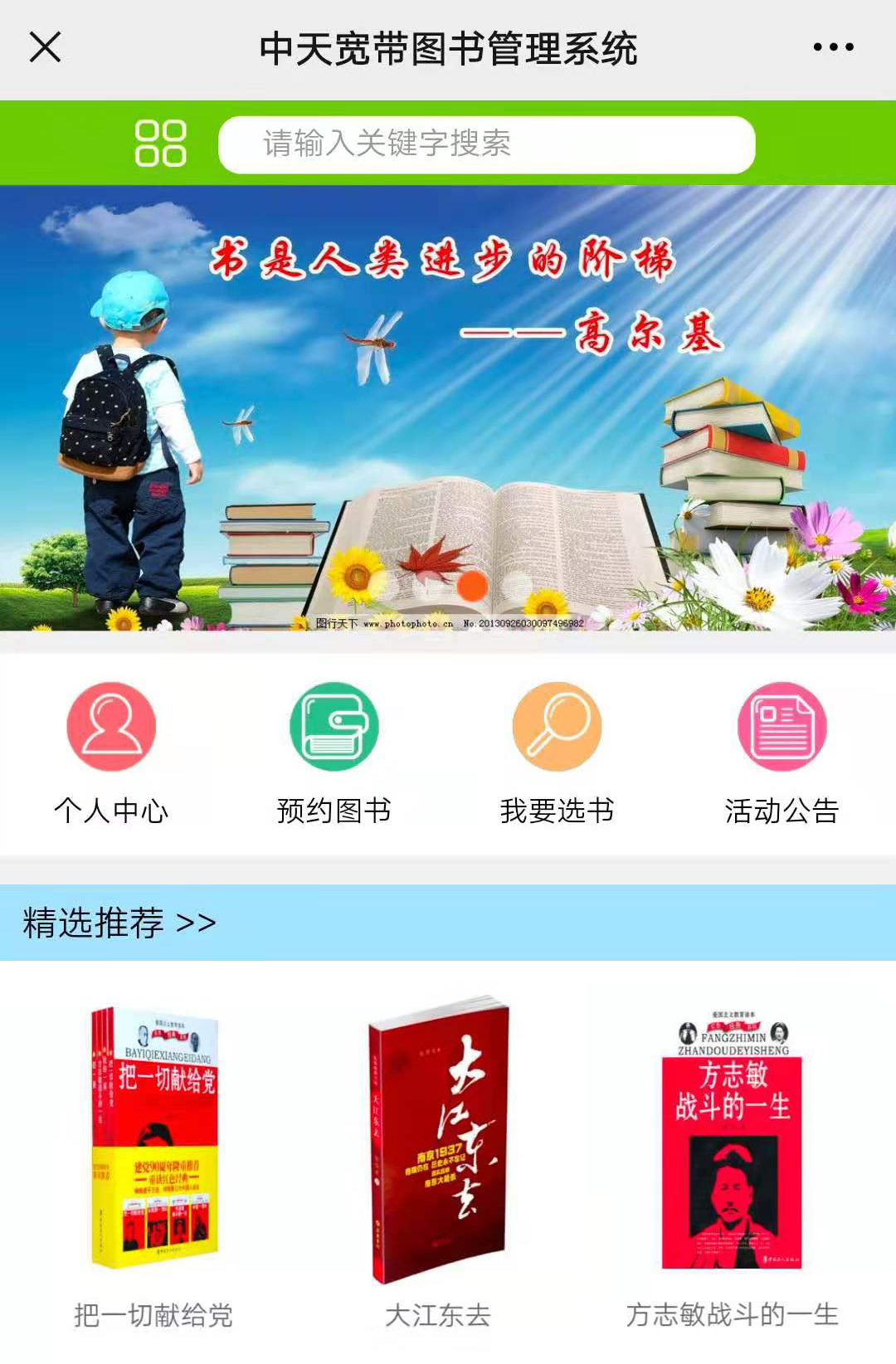Viewport: 896px width, 1364px height.
Task: Tap the 中天宽带图书管理系统 title bar
Action: click(x=448, y=47)
